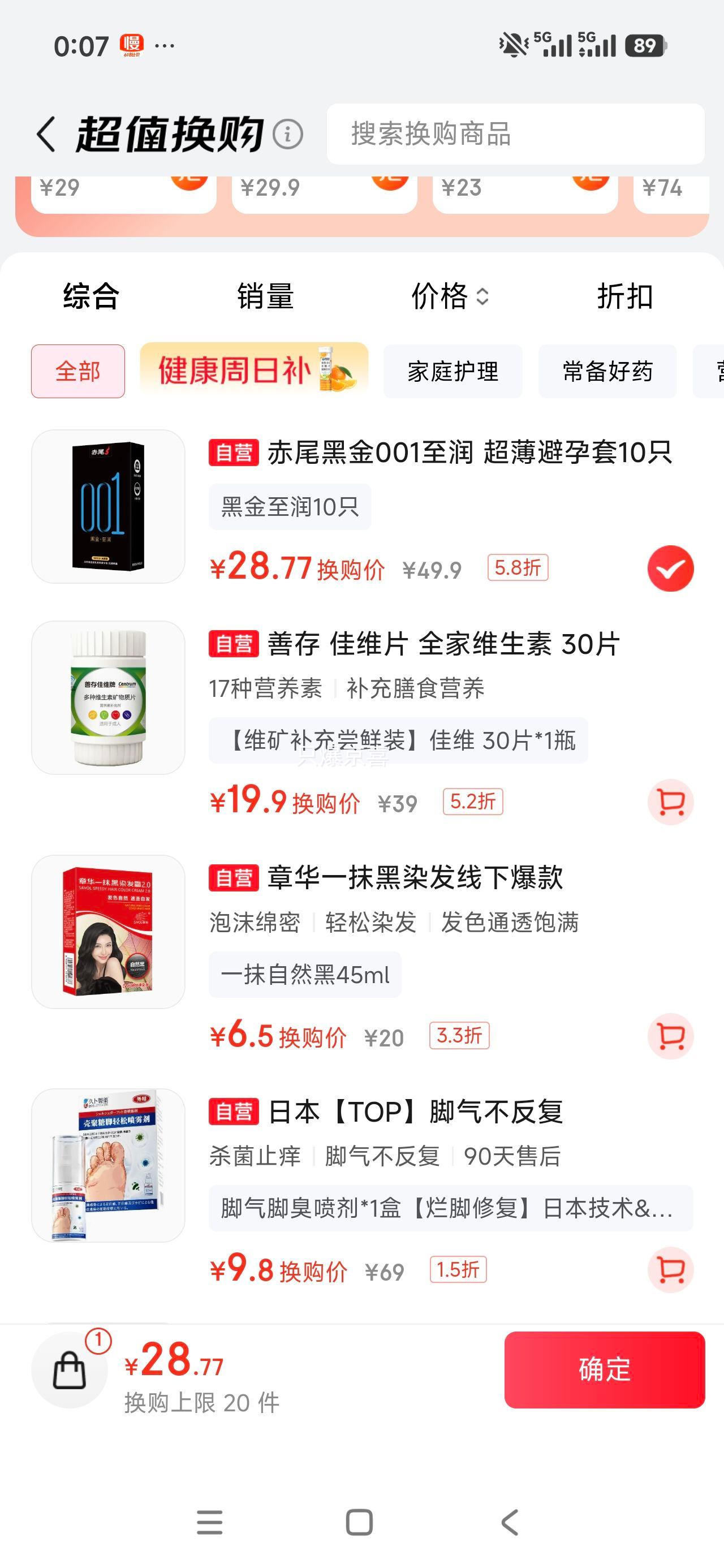Open the 健康周日补 category
Image resolution: width=724 pixels, height=1568 pixels.
[x=254, y=370]
